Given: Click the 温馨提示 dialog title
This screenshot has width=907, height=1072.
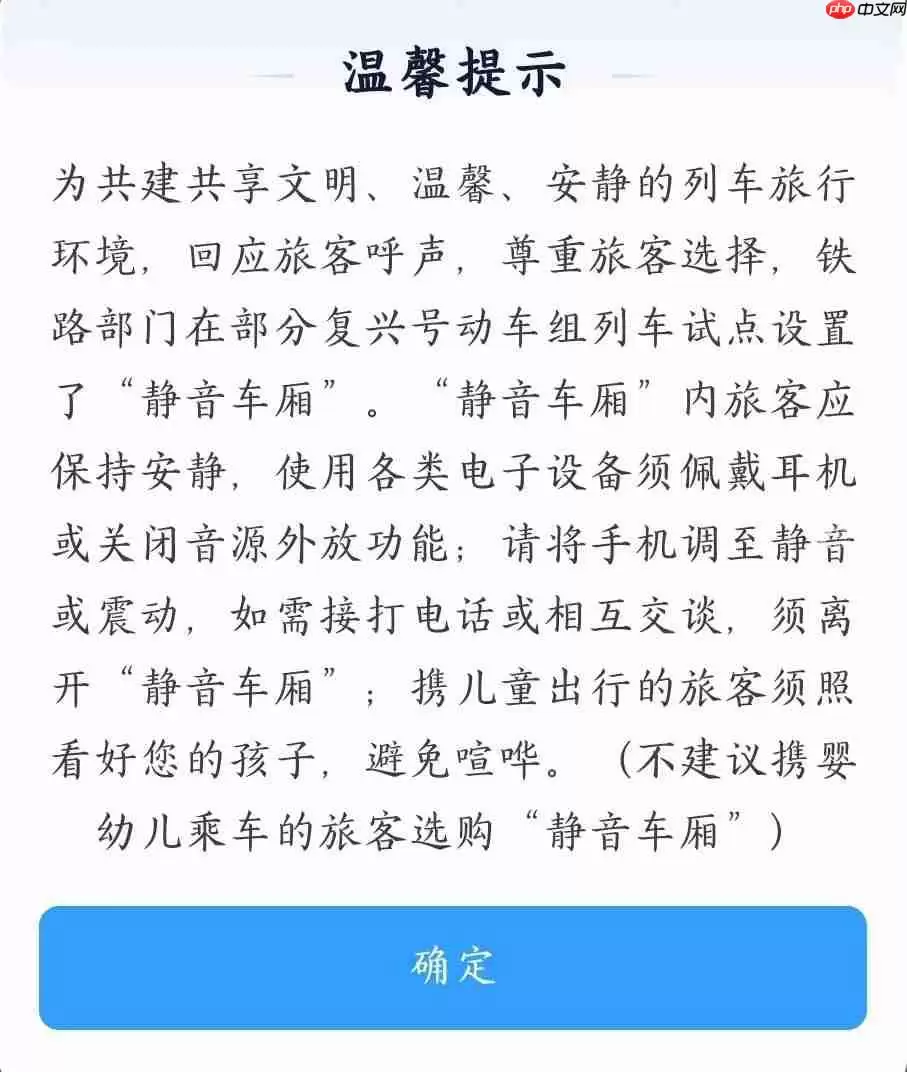Looking at the screenshot, I should click(x=453, y=68).
